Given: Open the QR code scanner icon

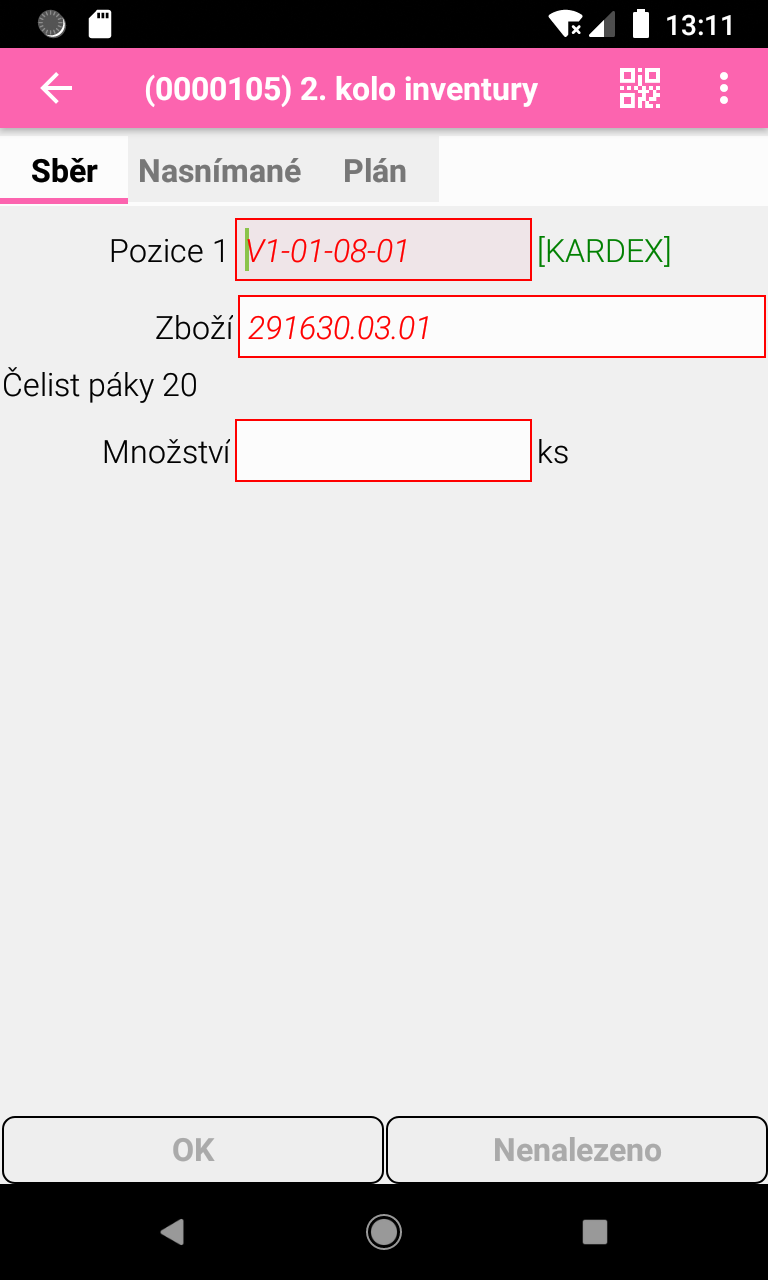Looking at the screenshot, I should click(x=640, y=89).
